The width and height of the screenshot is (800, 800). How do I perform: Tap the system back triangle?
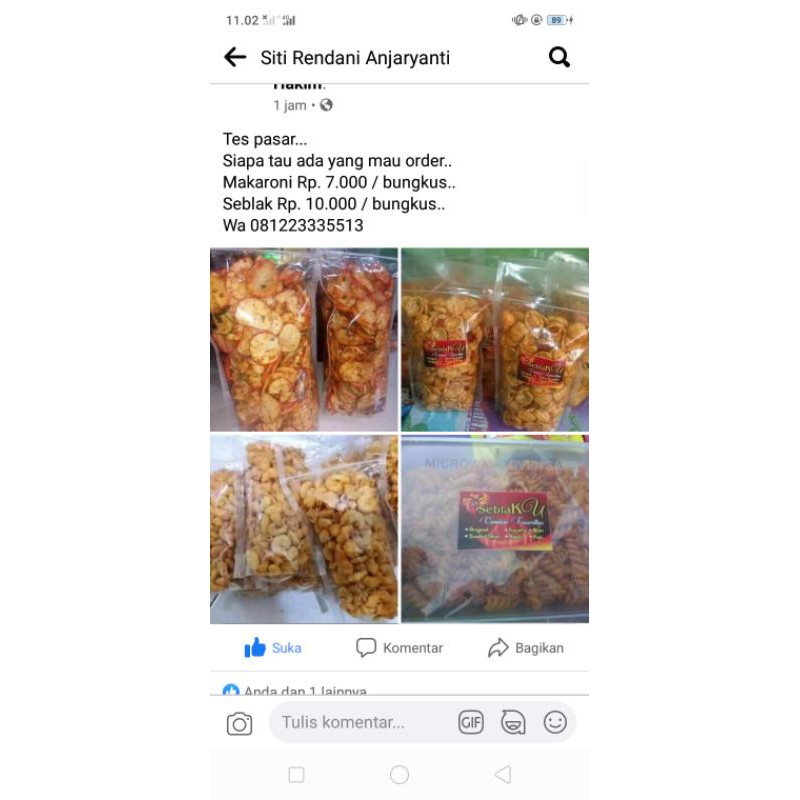tap(503, 775)
